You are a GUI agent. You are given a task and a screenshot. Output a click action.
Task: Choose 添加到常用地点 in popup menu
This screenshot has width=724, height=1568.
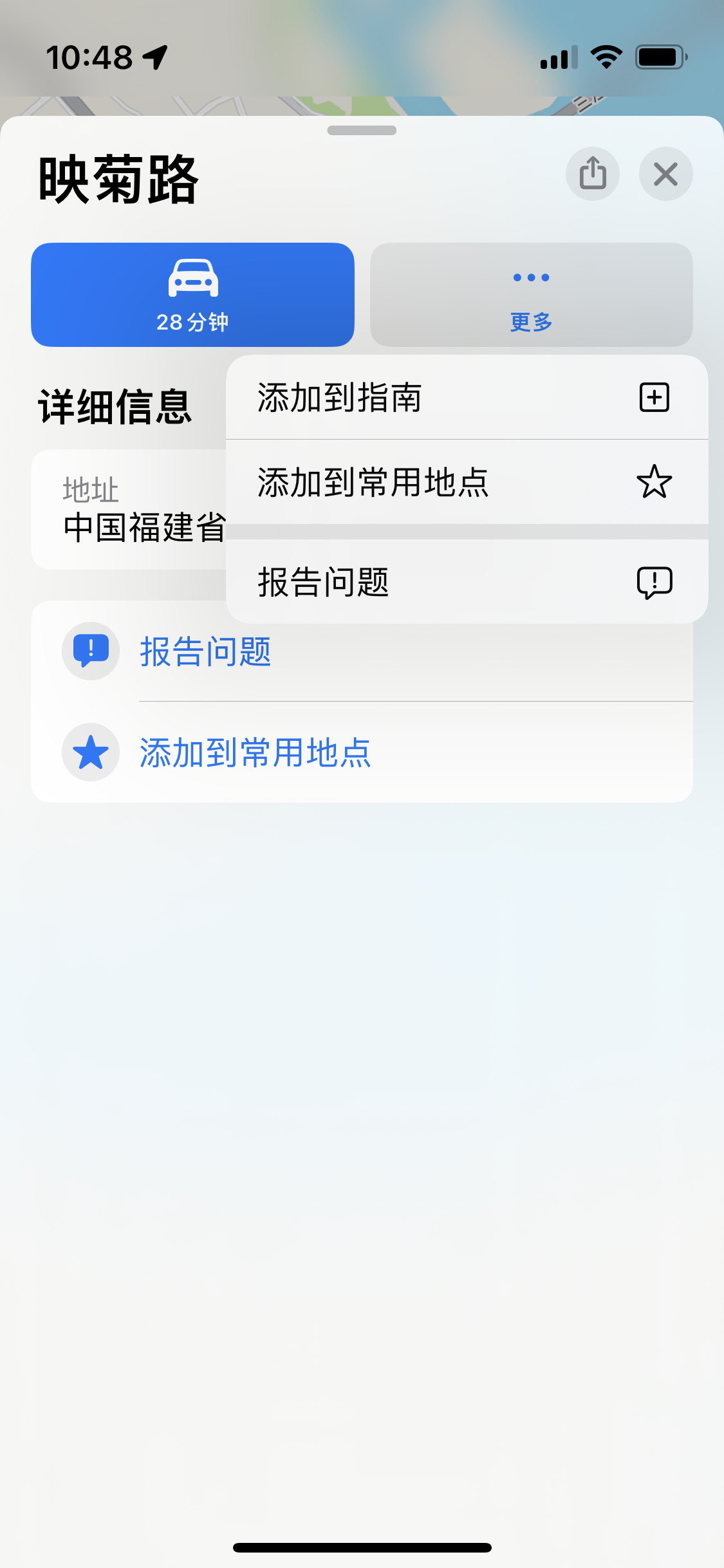pyautogui.click(x=467, y=481)
